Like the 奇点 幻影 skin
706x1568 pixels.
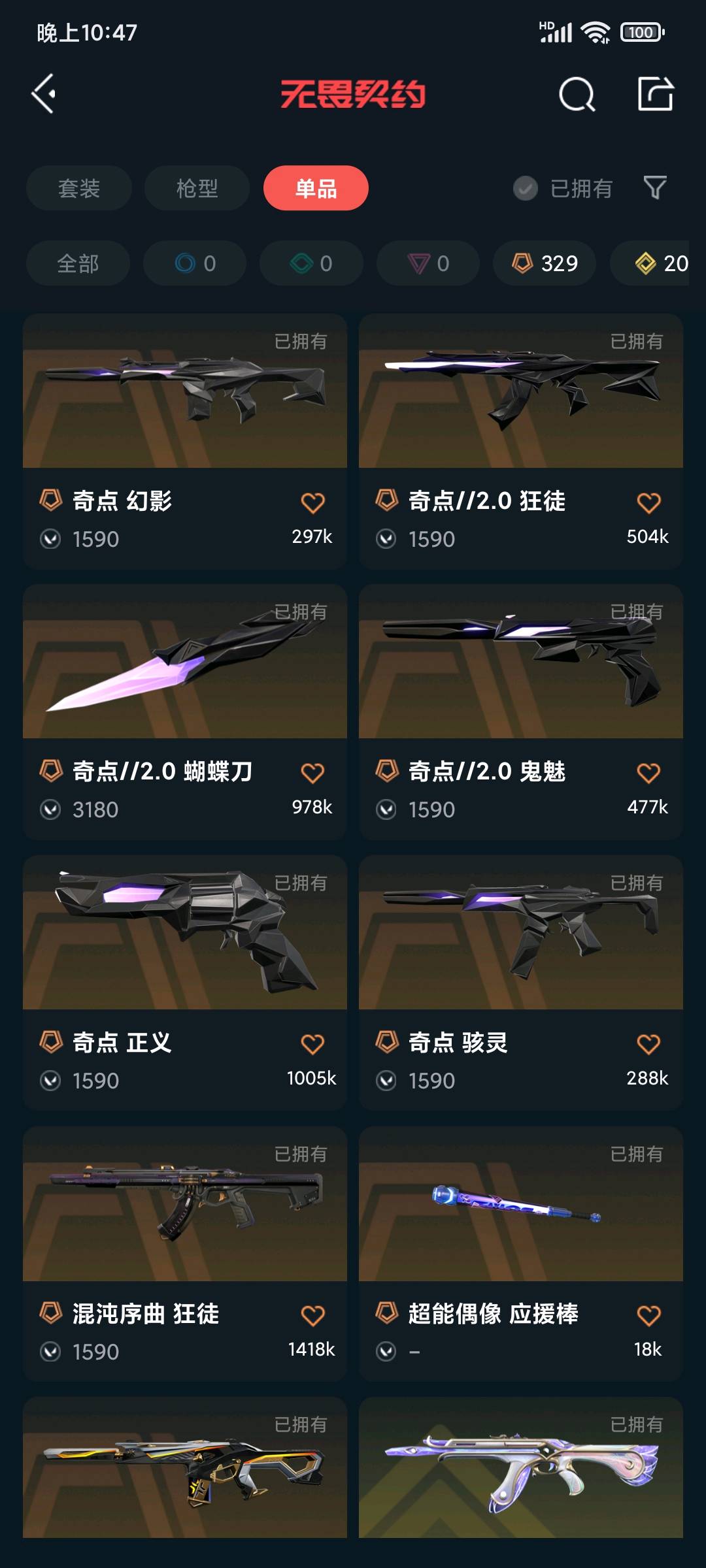pyautogui.click(x=312, y=503)
